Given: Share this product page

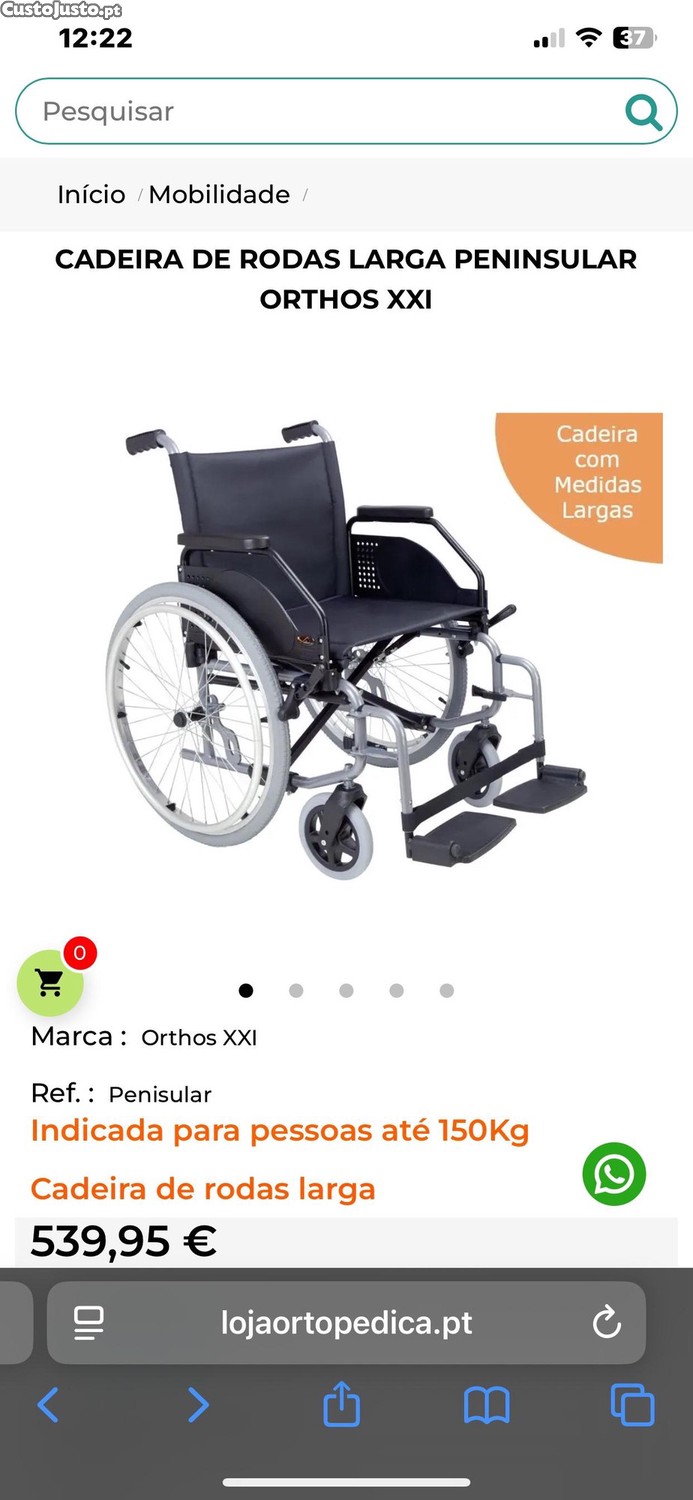Looking at the screenshot, I should 341,1403.
